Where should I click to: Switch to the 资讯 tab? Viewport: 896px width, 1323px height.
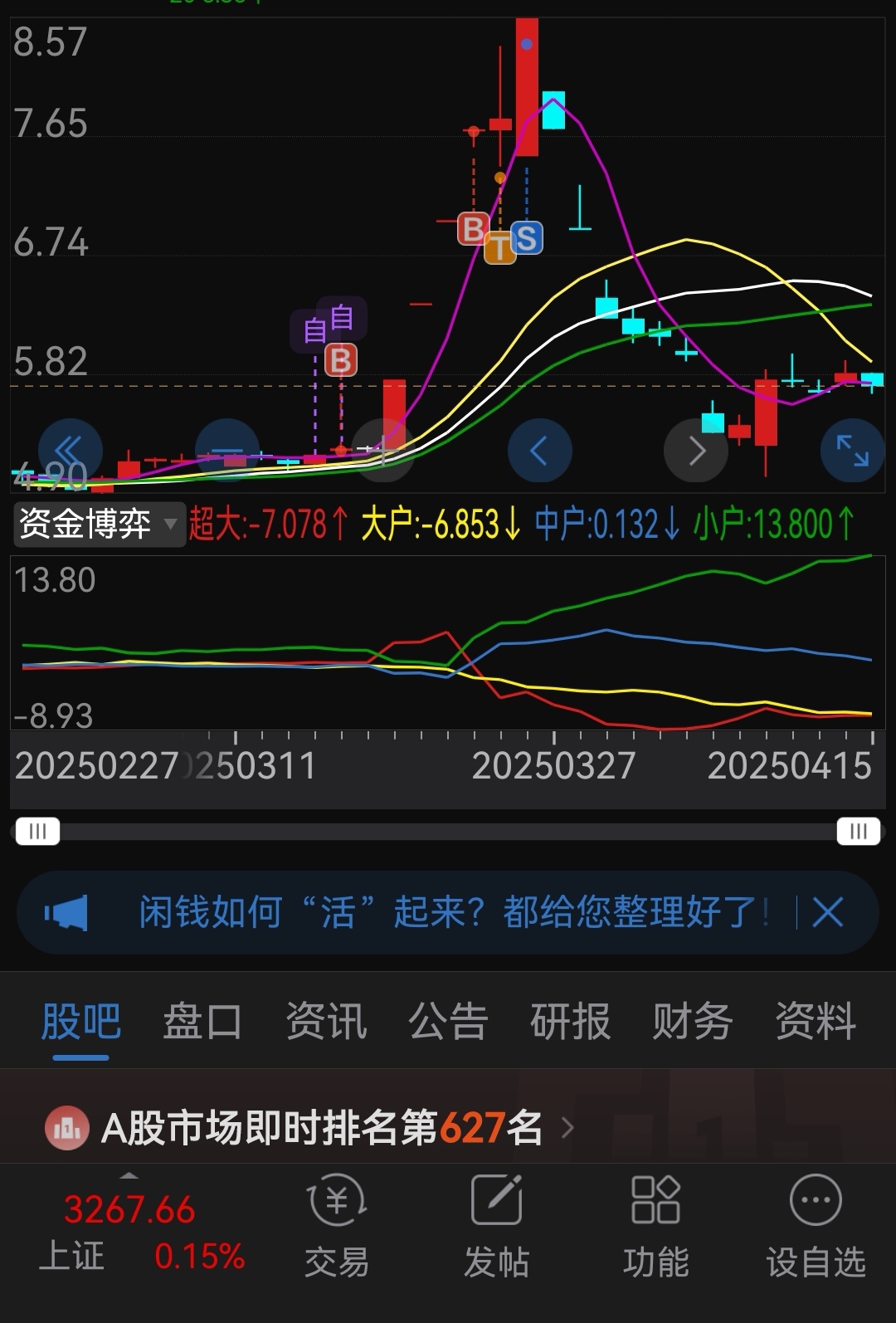(x=326, y=1021)
